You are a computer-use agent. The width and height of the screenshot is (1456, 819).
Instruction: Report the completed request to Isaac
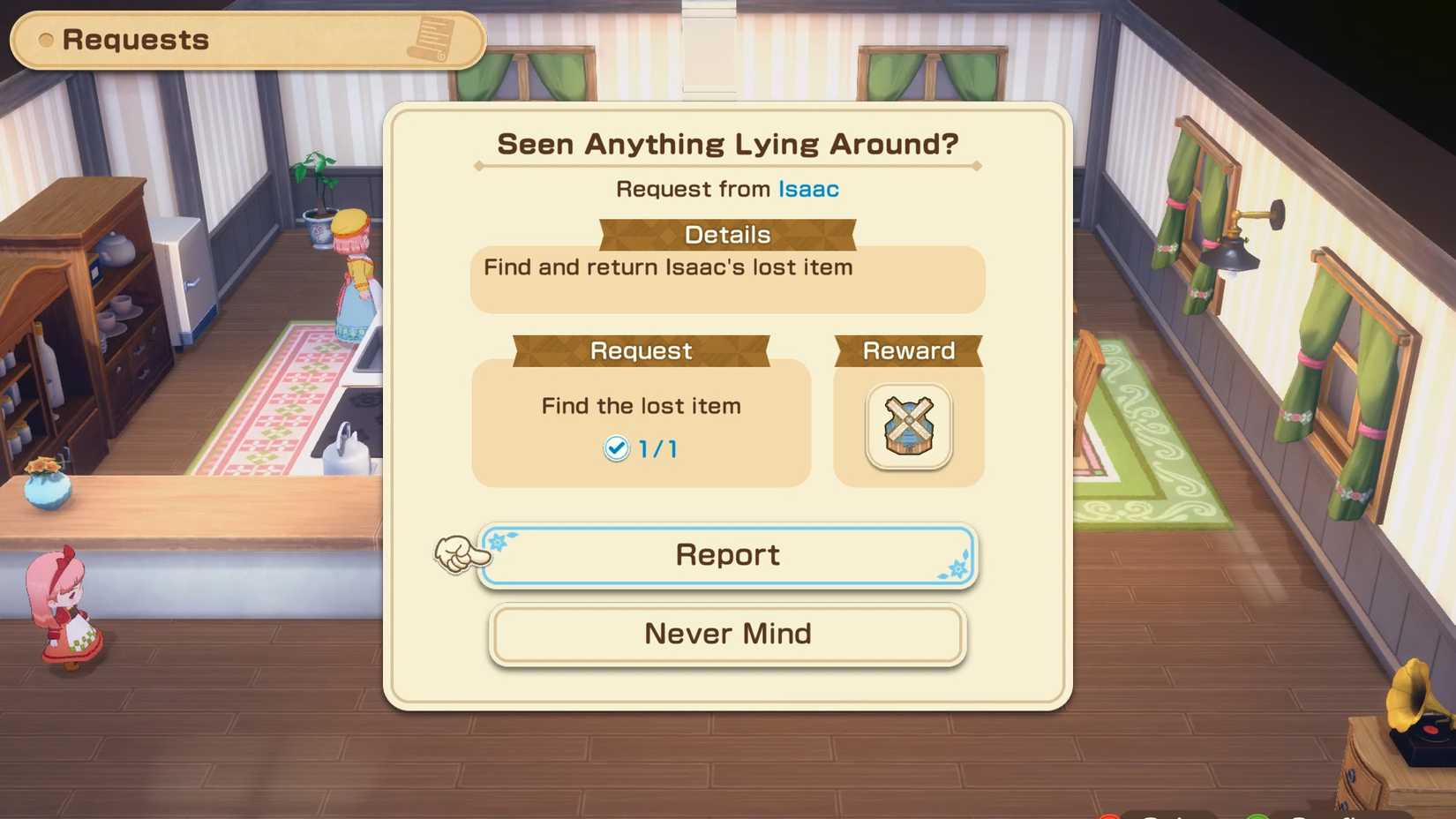(x=727, y=555)
